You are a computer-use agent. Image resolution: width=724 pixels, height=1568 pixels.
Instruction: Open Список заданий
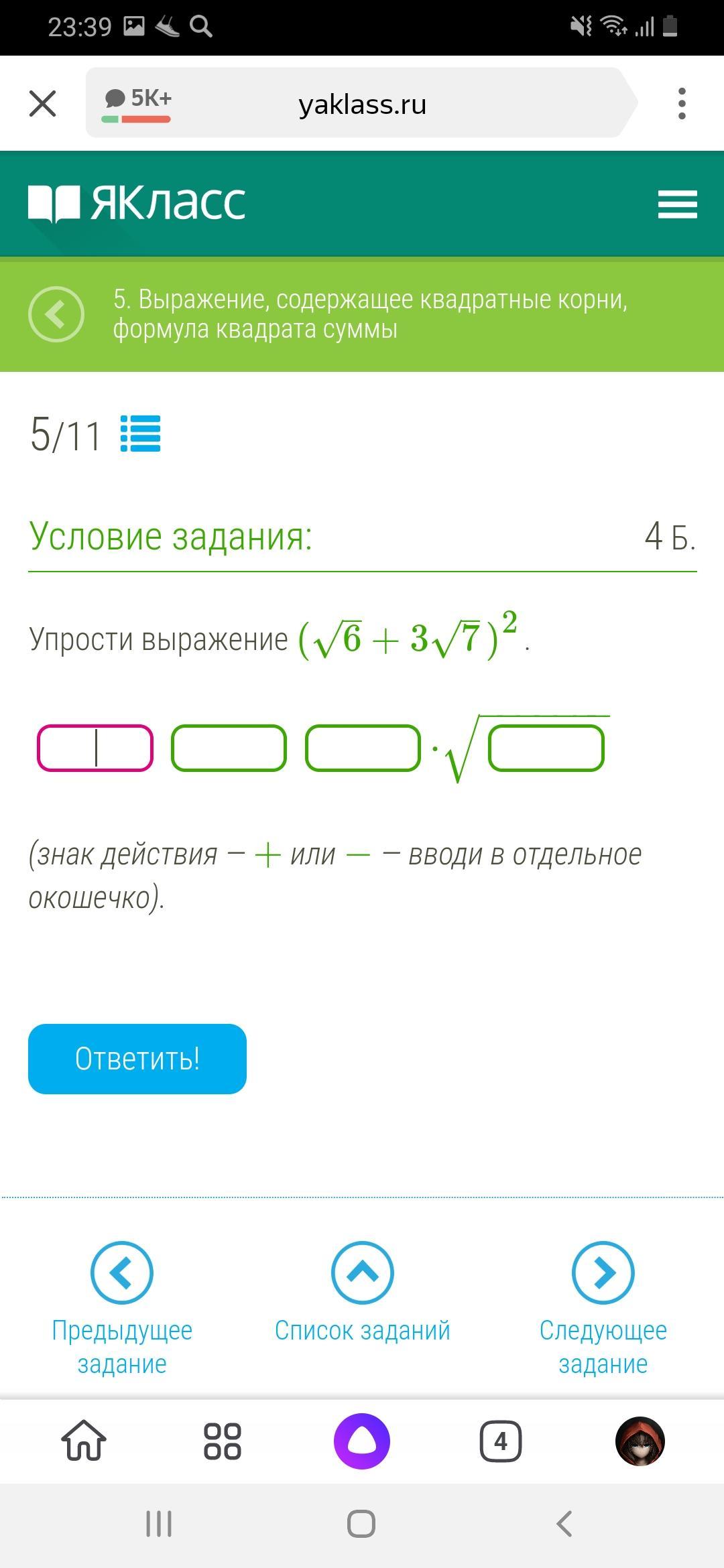(363, 1293)
